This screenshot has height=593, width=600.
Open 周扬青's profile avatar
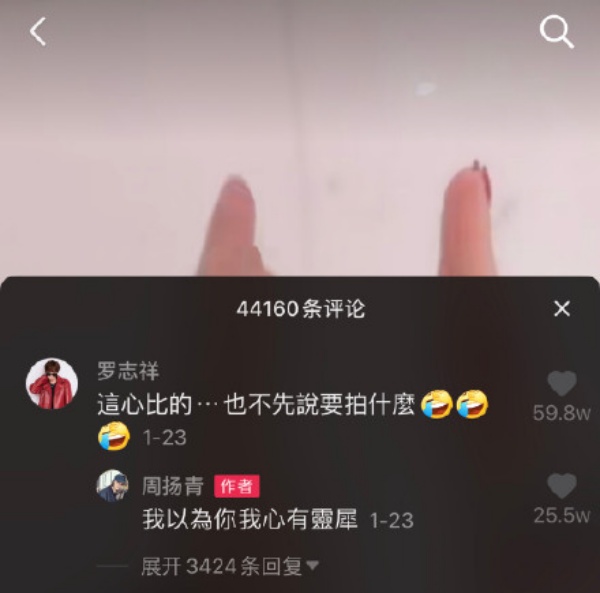coord(112,486)
